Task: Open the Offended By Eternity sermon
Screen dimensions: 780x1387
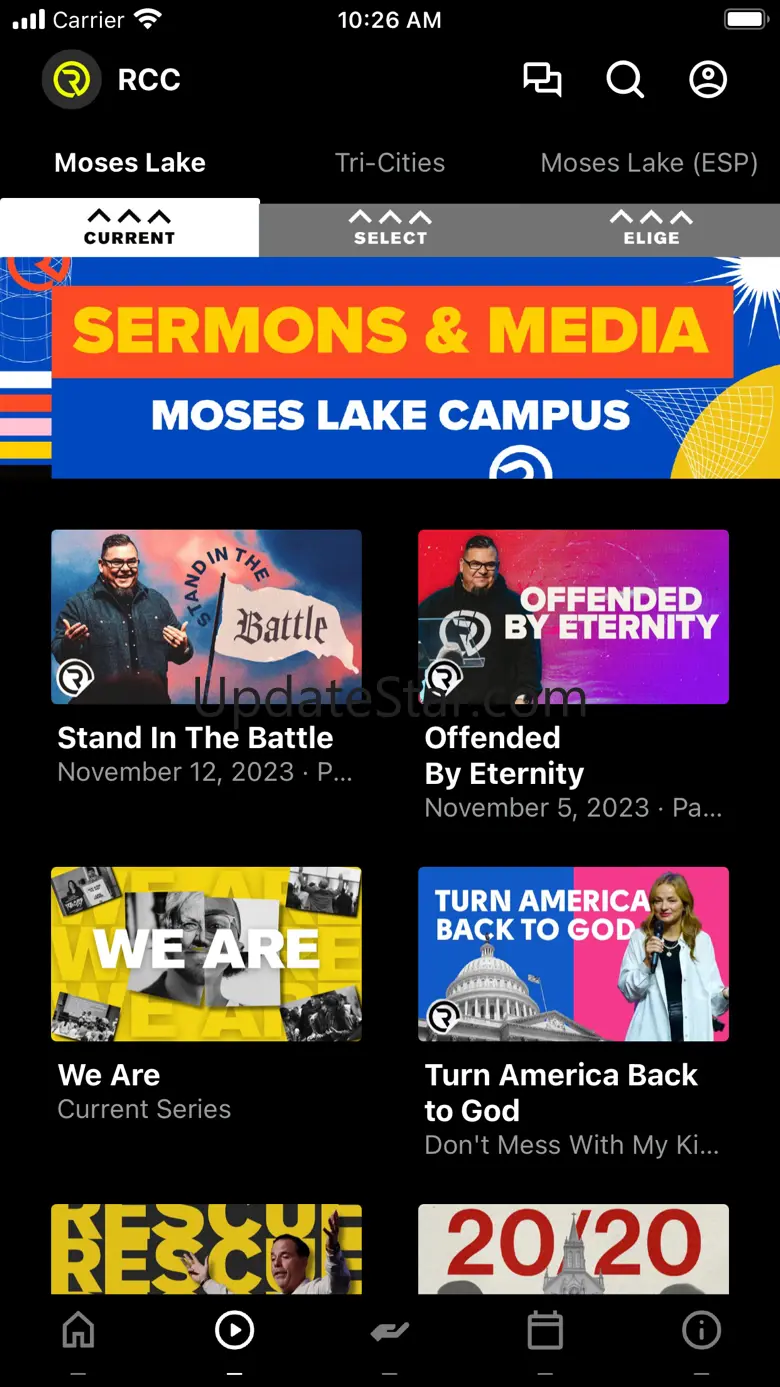Action: coord(573,617)
